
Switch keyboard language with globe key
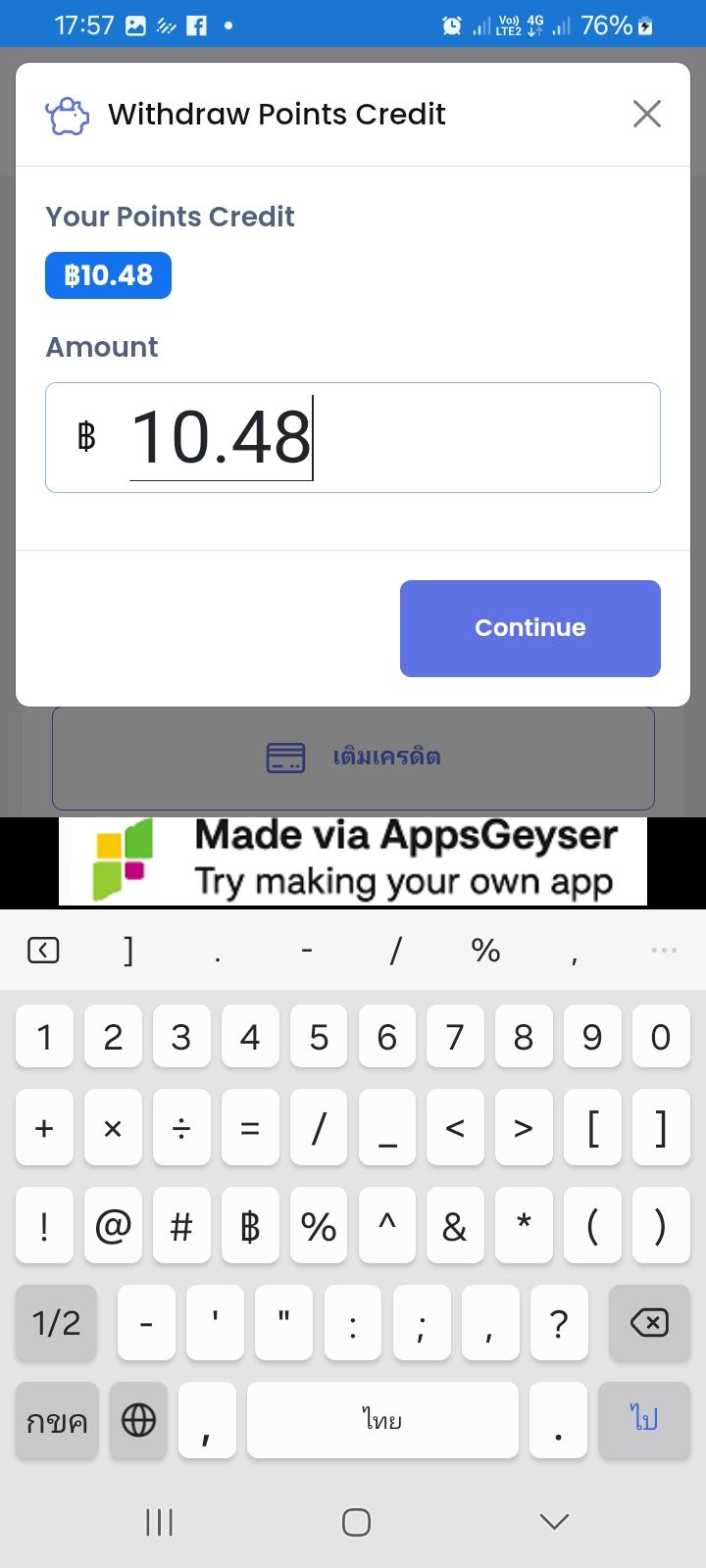coord(138,1420)
